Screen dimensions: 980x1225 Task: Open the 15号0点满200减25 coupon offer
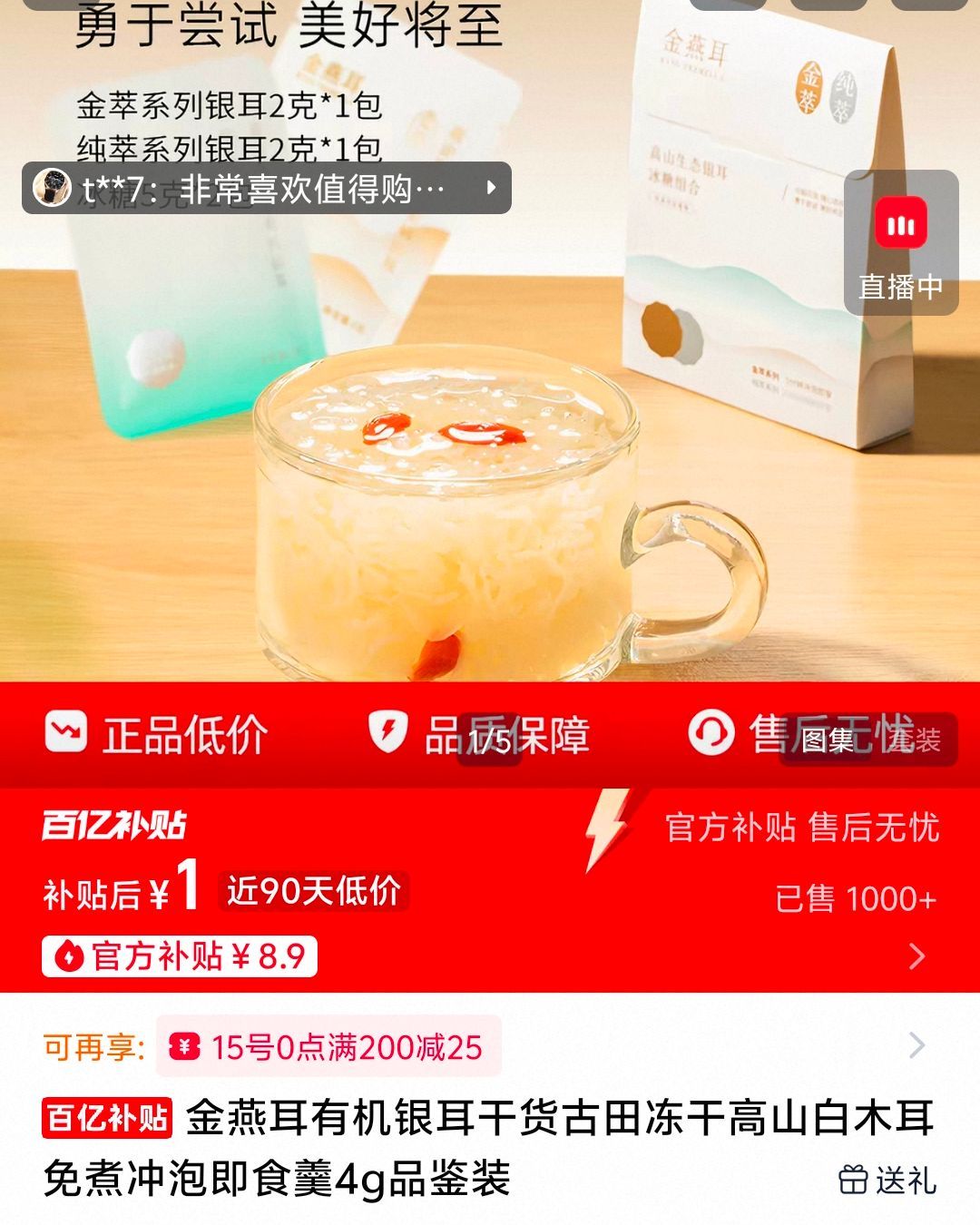328,1047
